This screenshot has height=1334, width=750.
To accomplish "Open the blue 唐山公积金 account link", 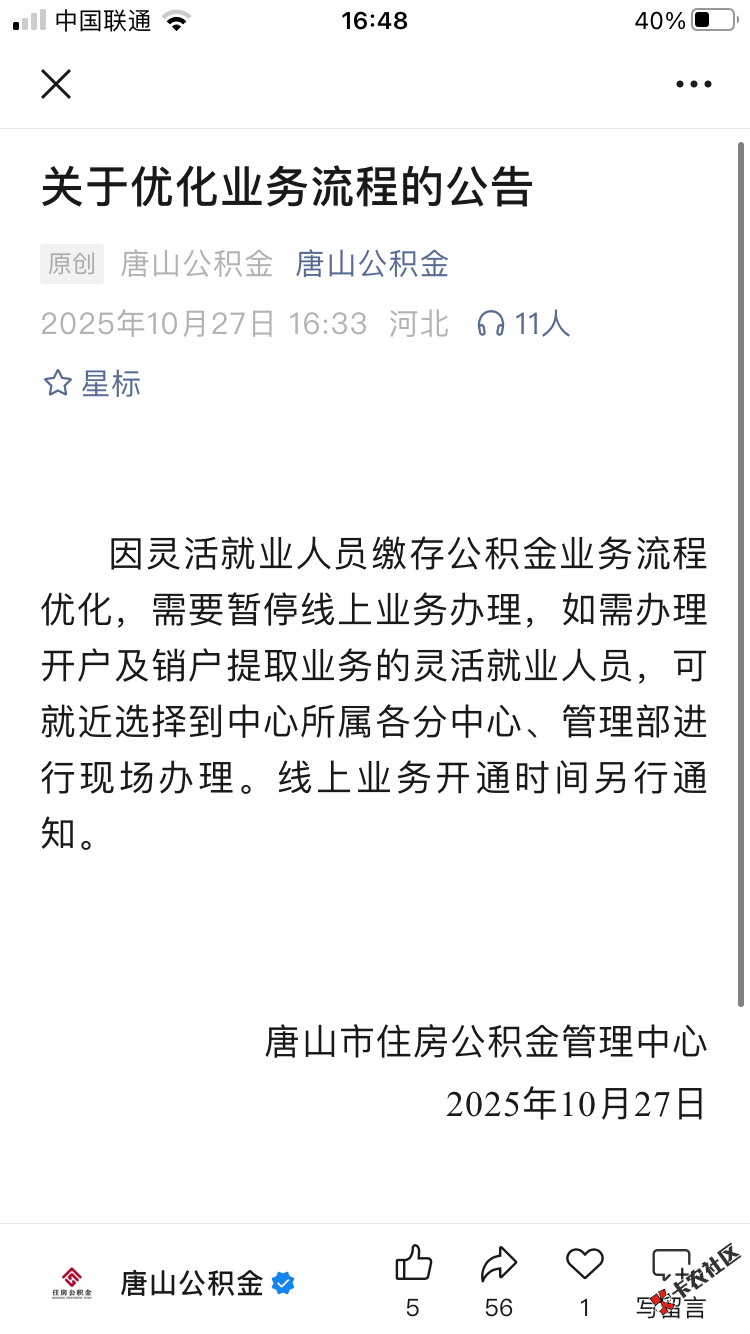I will coord(371,264).
